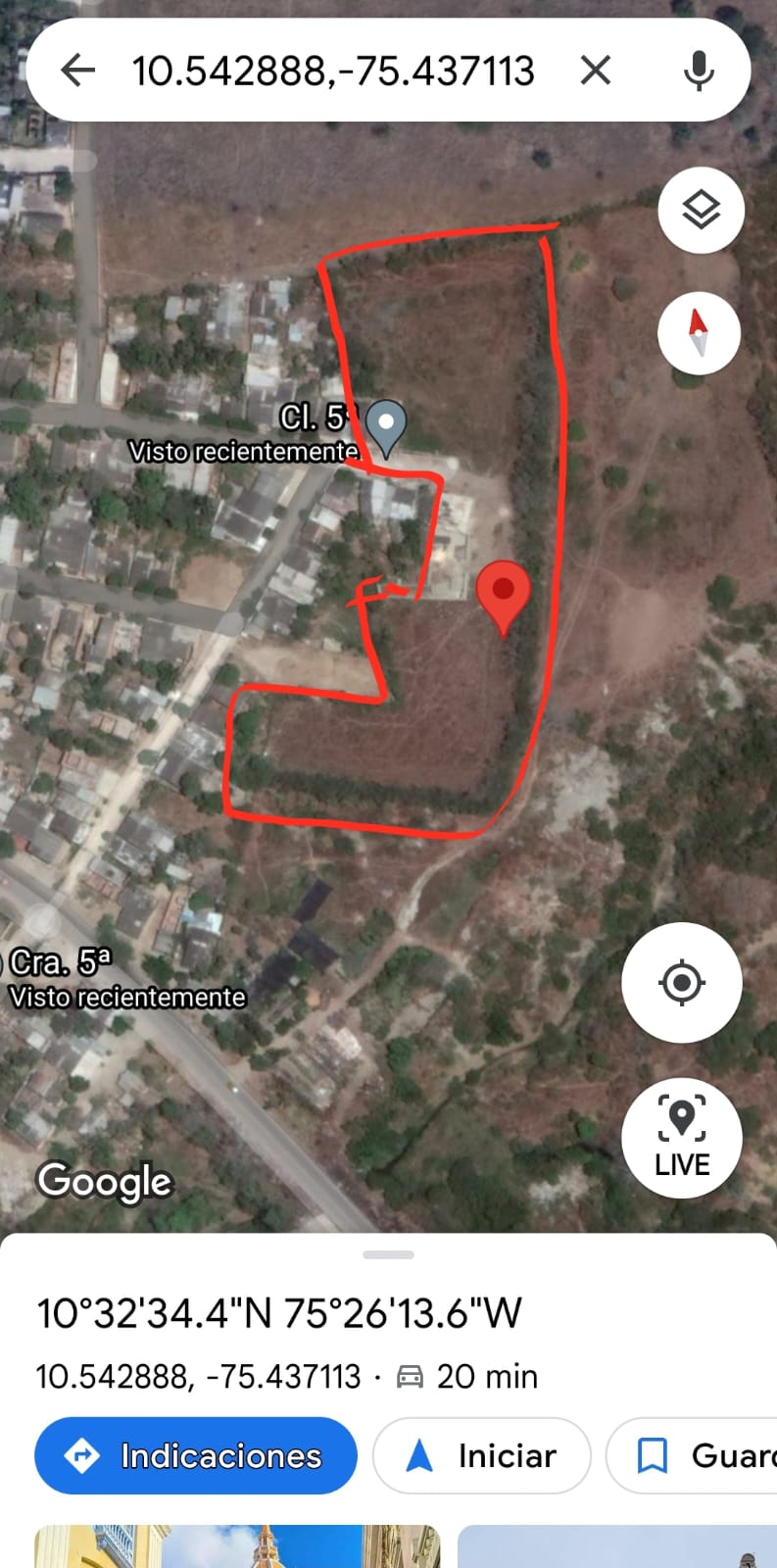Tap the coordinates search field
This screenshot has height=1568, width=777.
pos(333,69)
